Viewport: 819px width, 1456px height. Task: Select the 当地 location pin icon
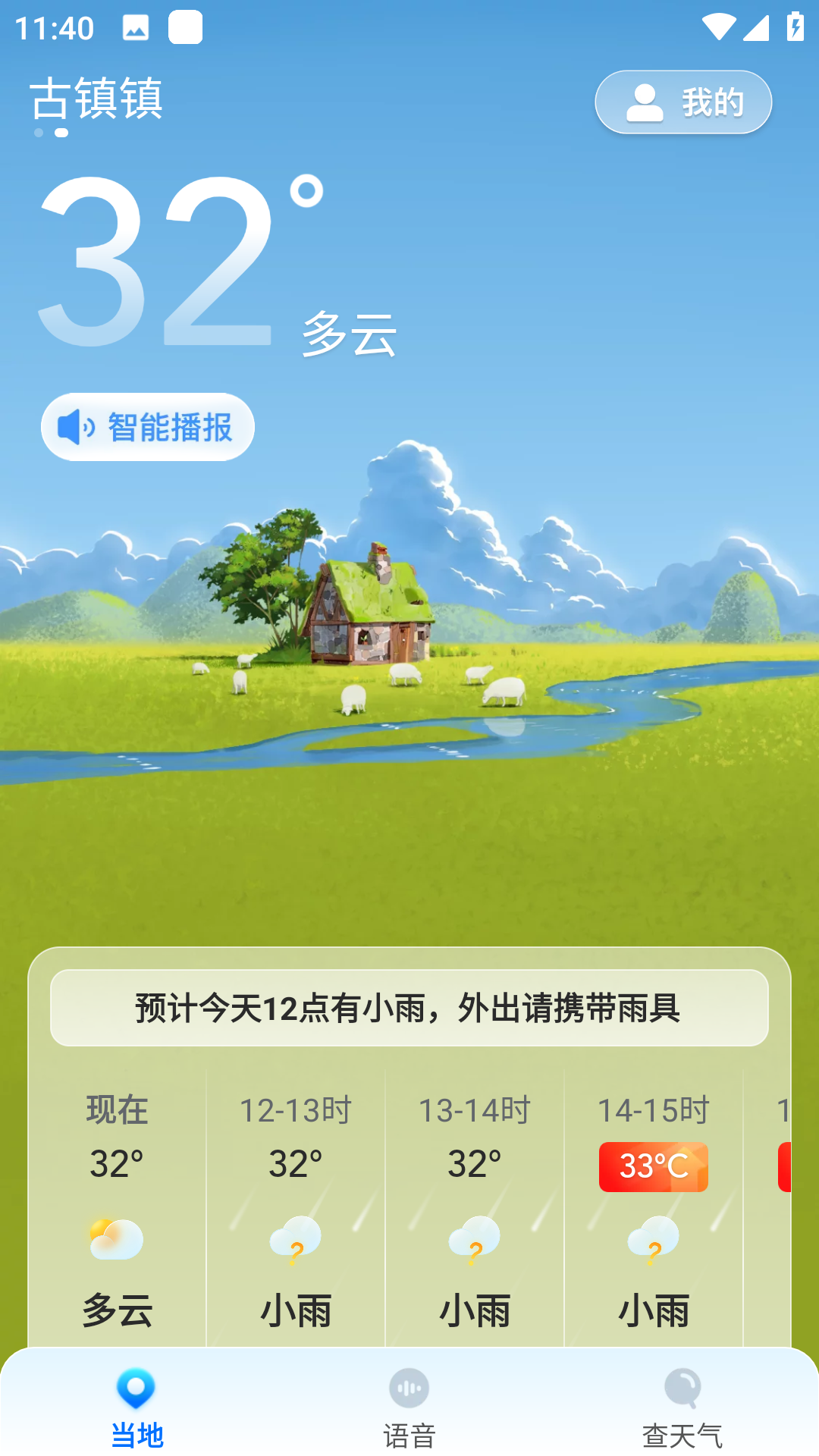(135, 1389)
